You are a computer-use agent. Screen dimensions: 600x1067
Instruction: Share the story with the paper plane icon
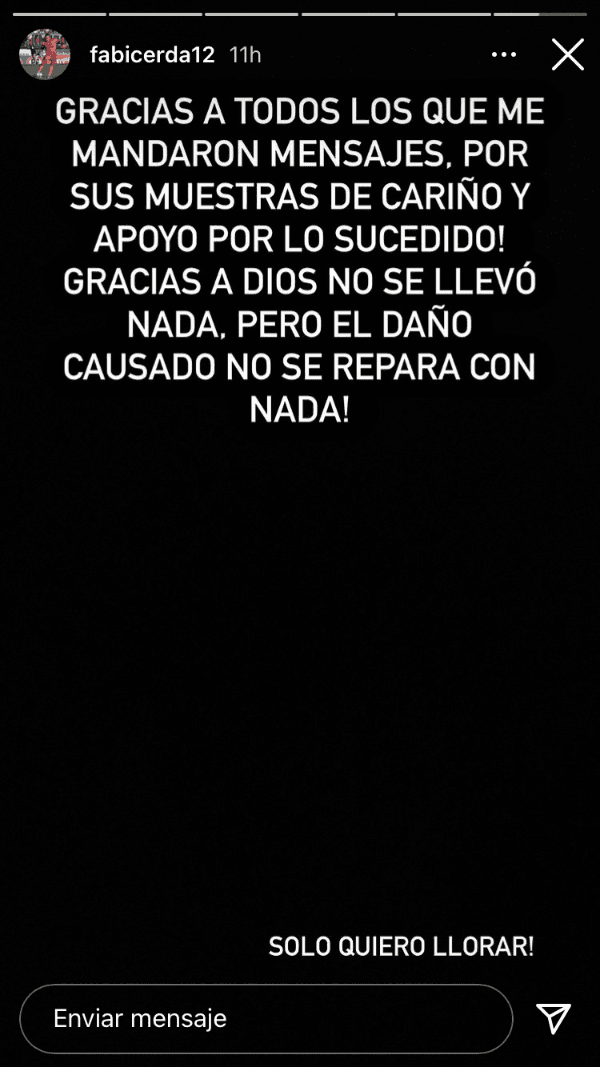coord(553,1018)
